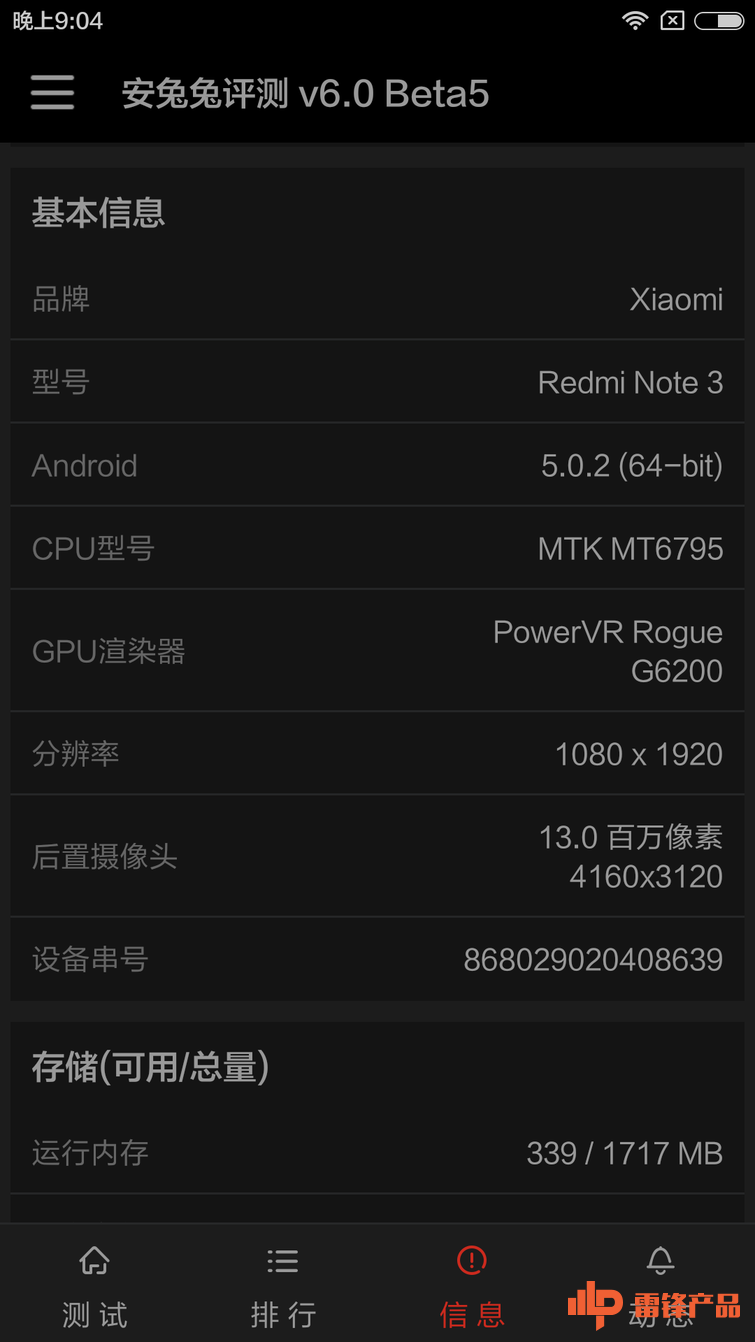Click the SIM card status icon
This screenshot has height=1342, width=755.
[672, 19]
